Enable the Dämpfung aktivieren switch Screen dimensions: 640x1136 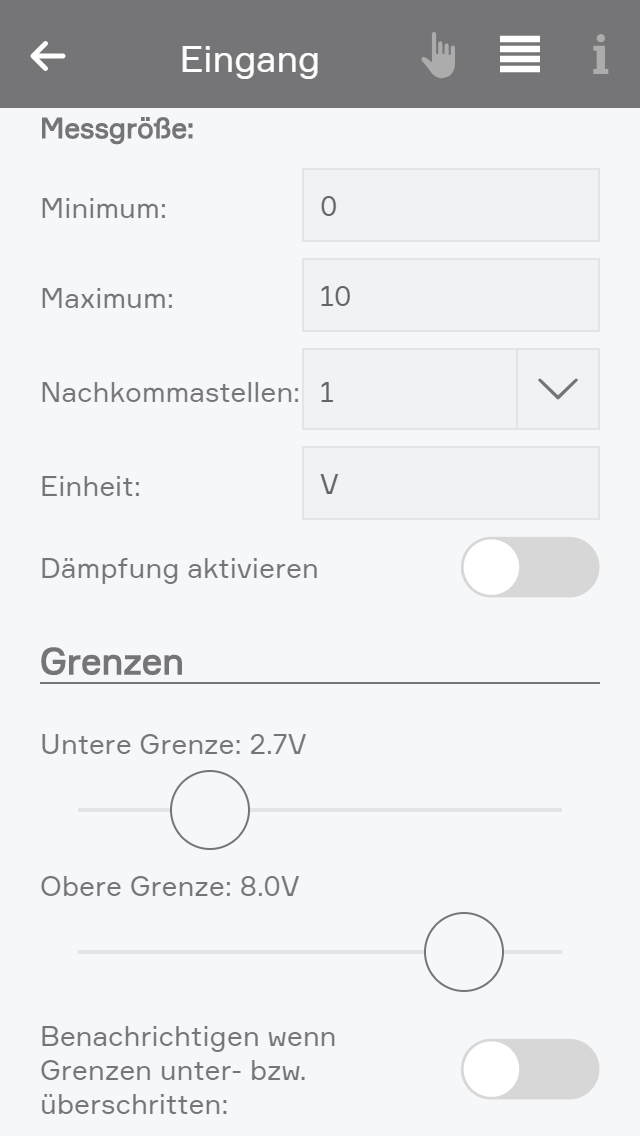529,568
